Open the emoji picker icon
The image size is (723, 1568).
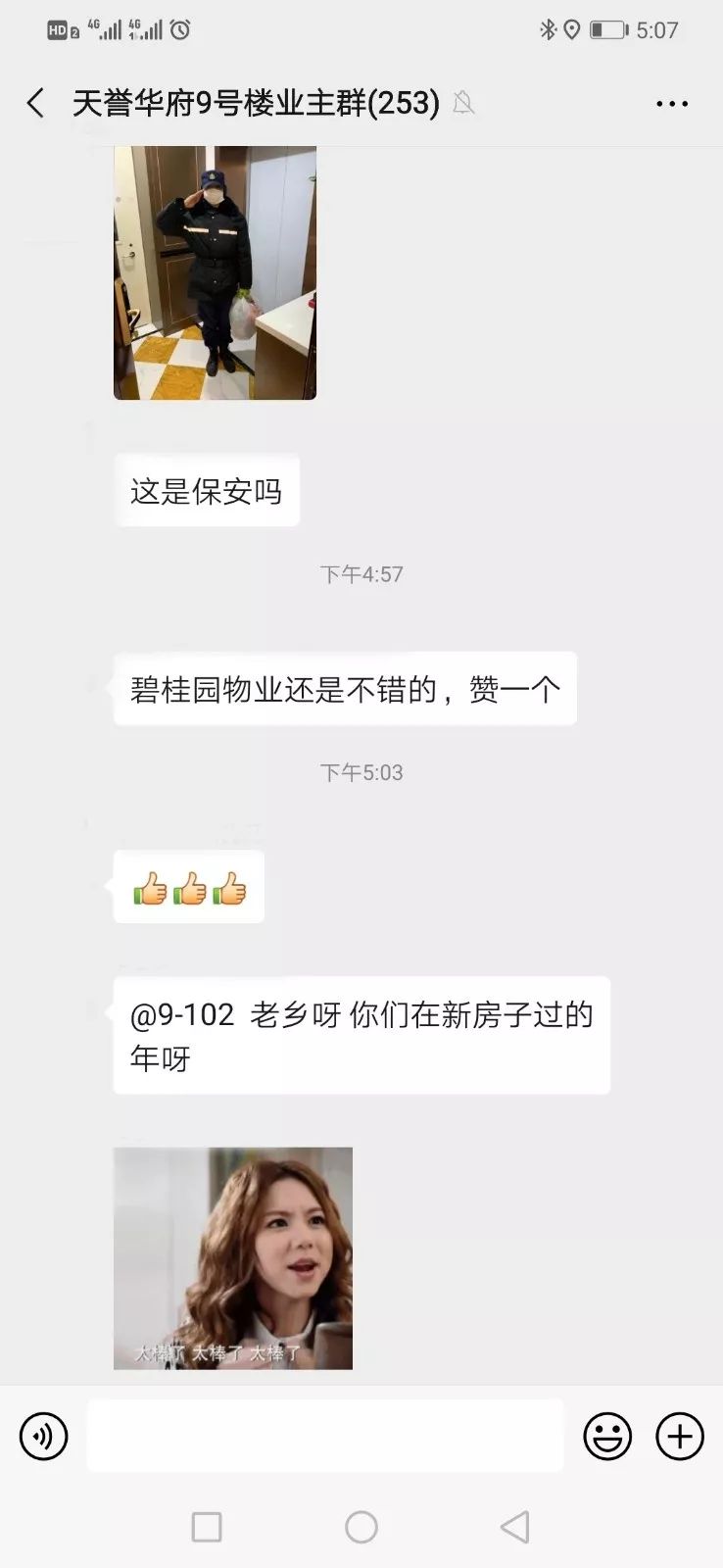tap(607, 1435)
